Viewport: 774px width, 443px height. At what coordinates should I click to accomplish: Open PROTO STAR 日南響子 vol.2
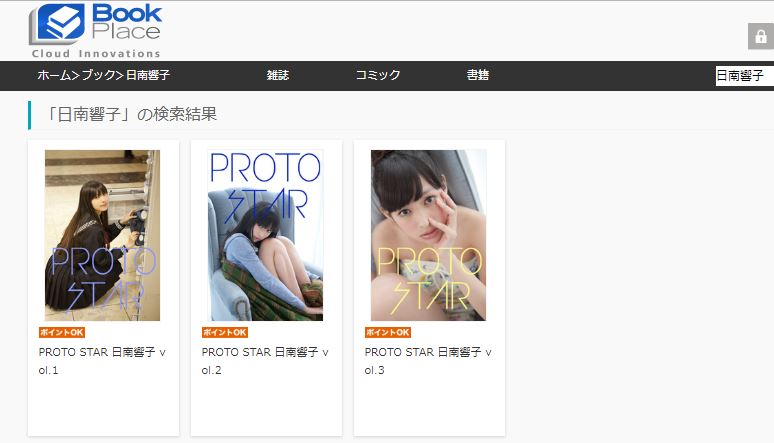point(265,236)
